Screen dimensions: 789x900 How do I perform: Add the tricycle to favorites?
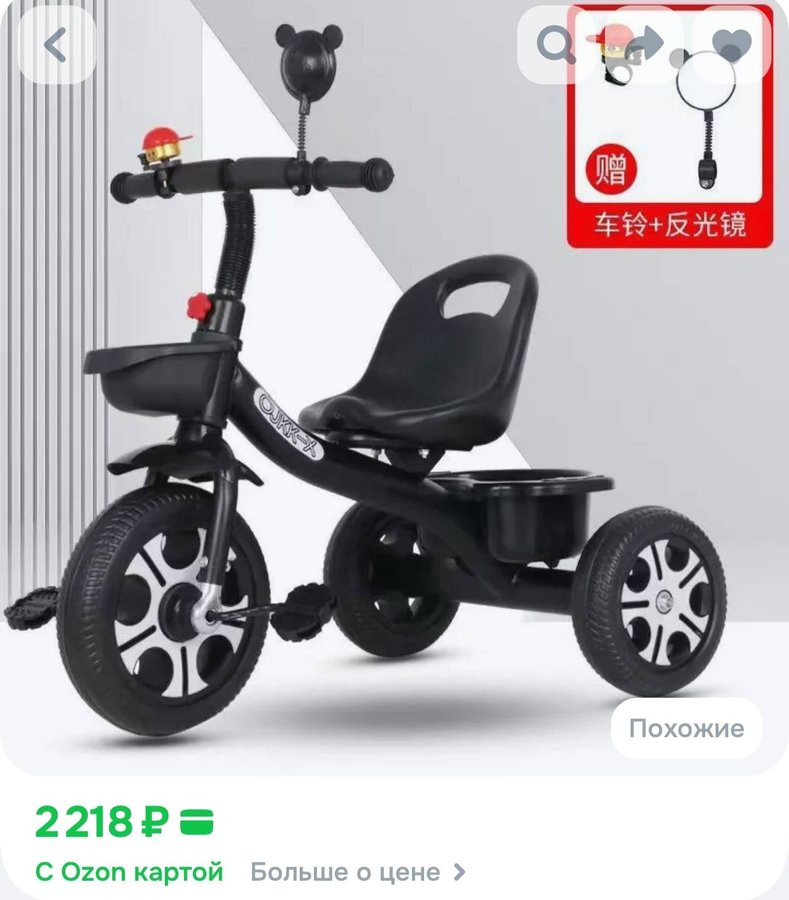coord(734,45)
